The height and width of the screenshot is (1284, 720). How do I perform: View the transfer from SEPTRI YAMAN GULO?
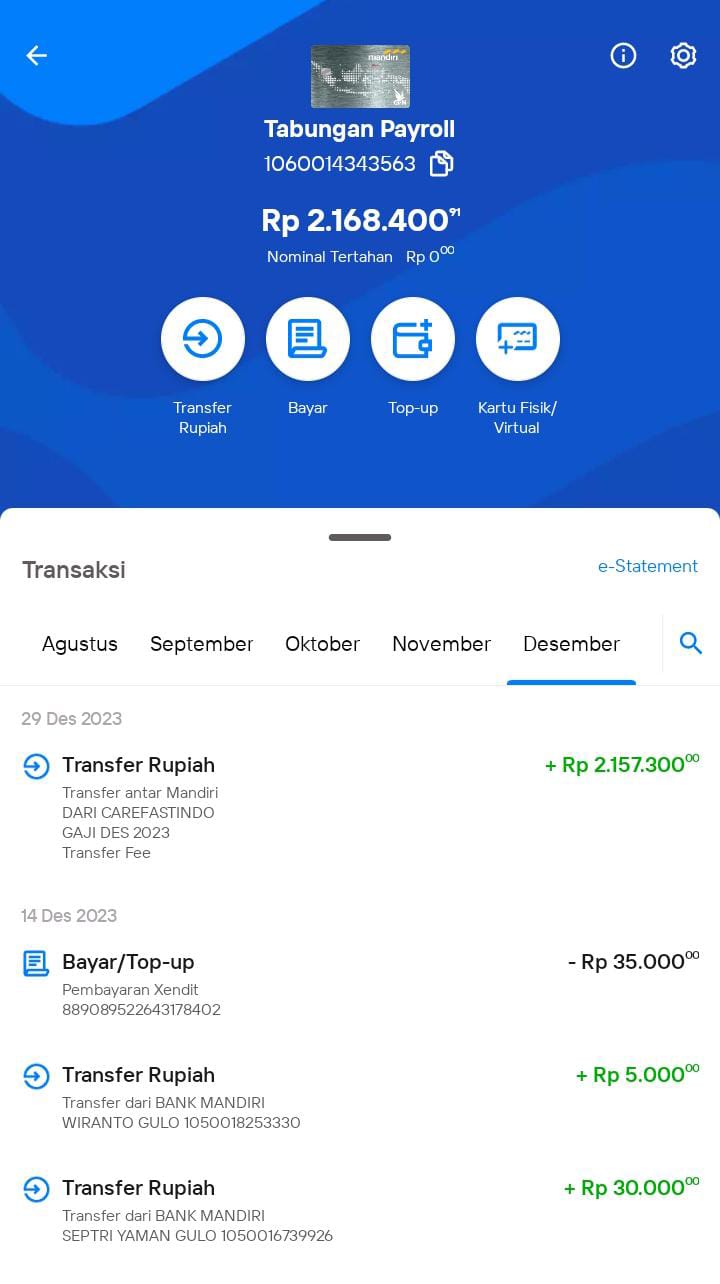pyautogui.click(x=360, y=1210)
